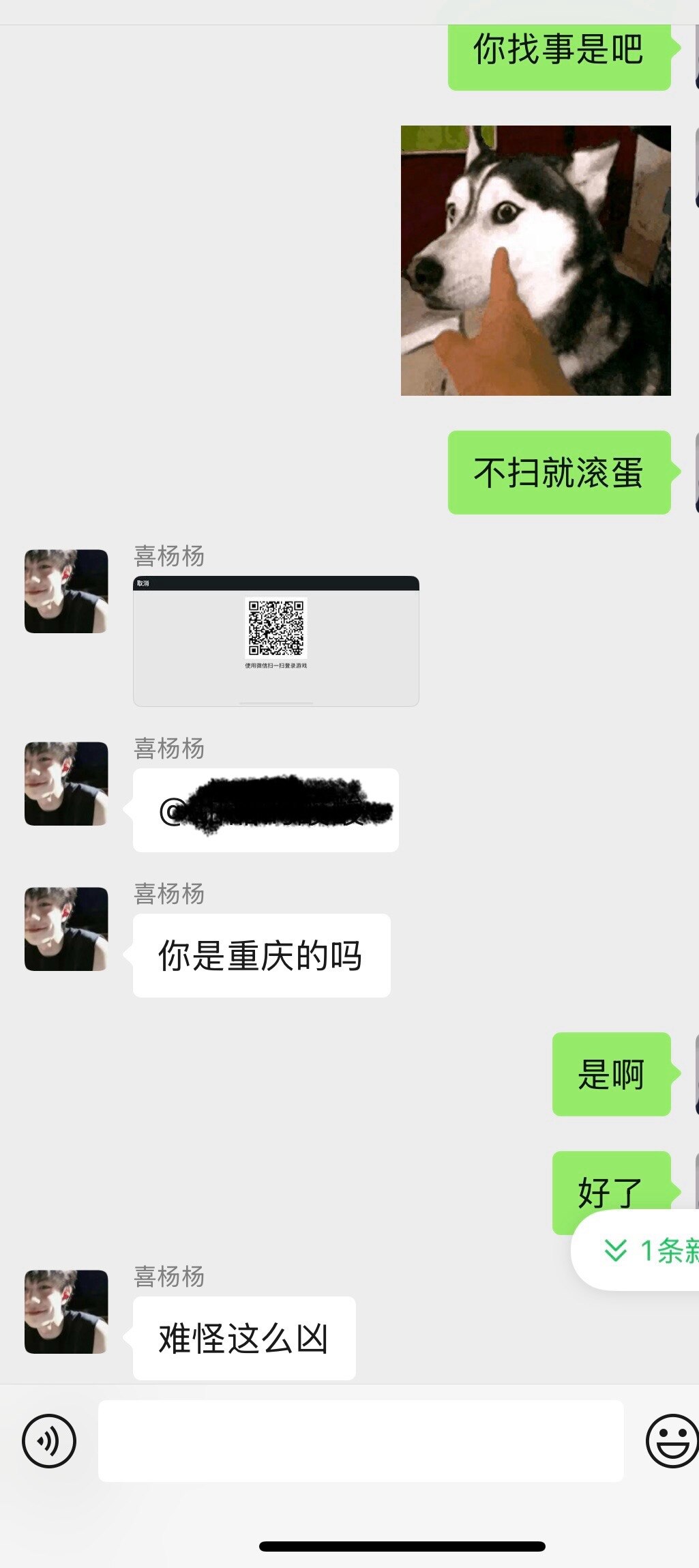Open the emoji sticker panel
699x1568 pixels.
tap(672, 1440)
